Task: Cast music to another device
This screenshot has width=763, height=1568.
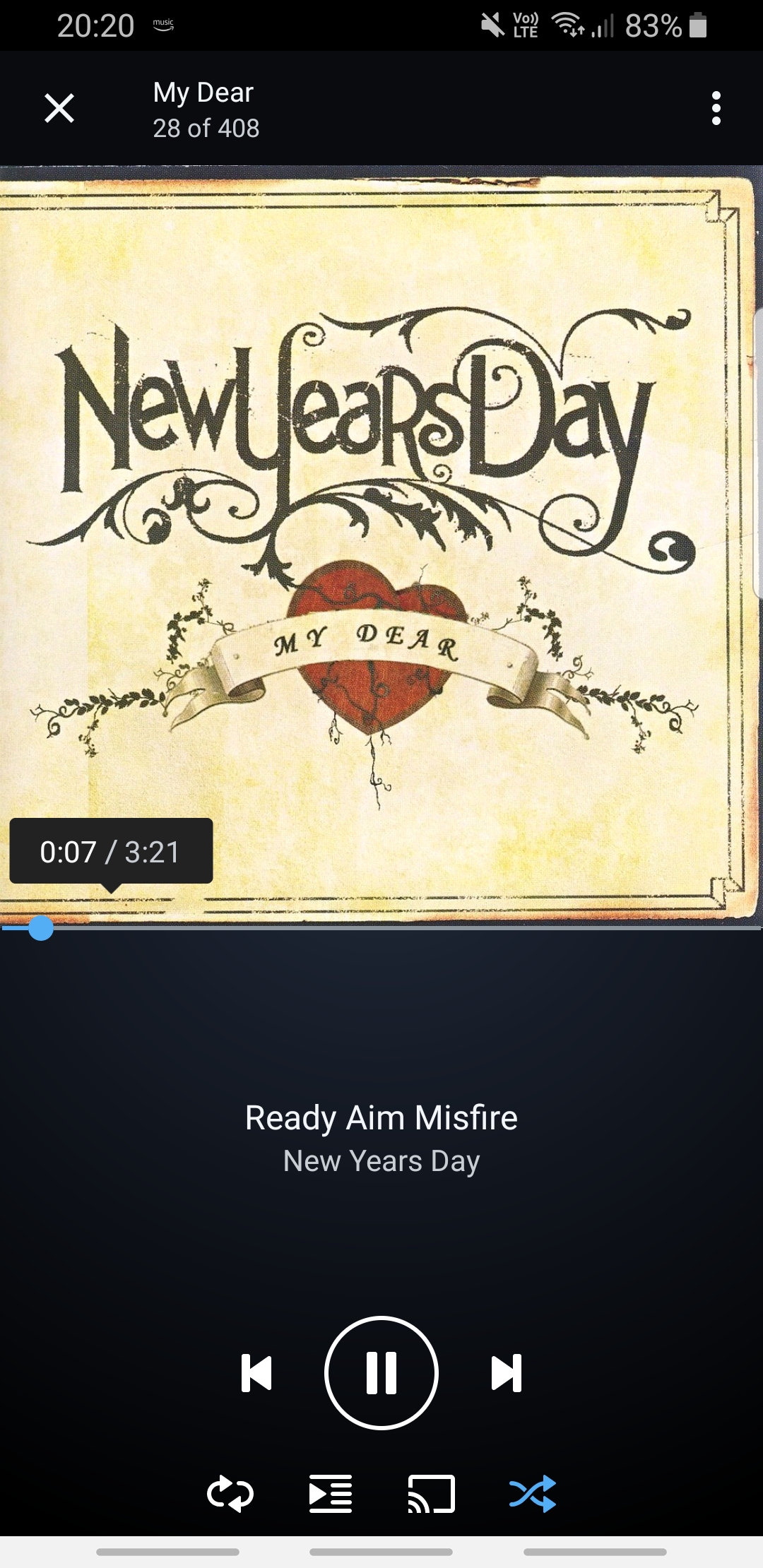Action: point(432,1494)
